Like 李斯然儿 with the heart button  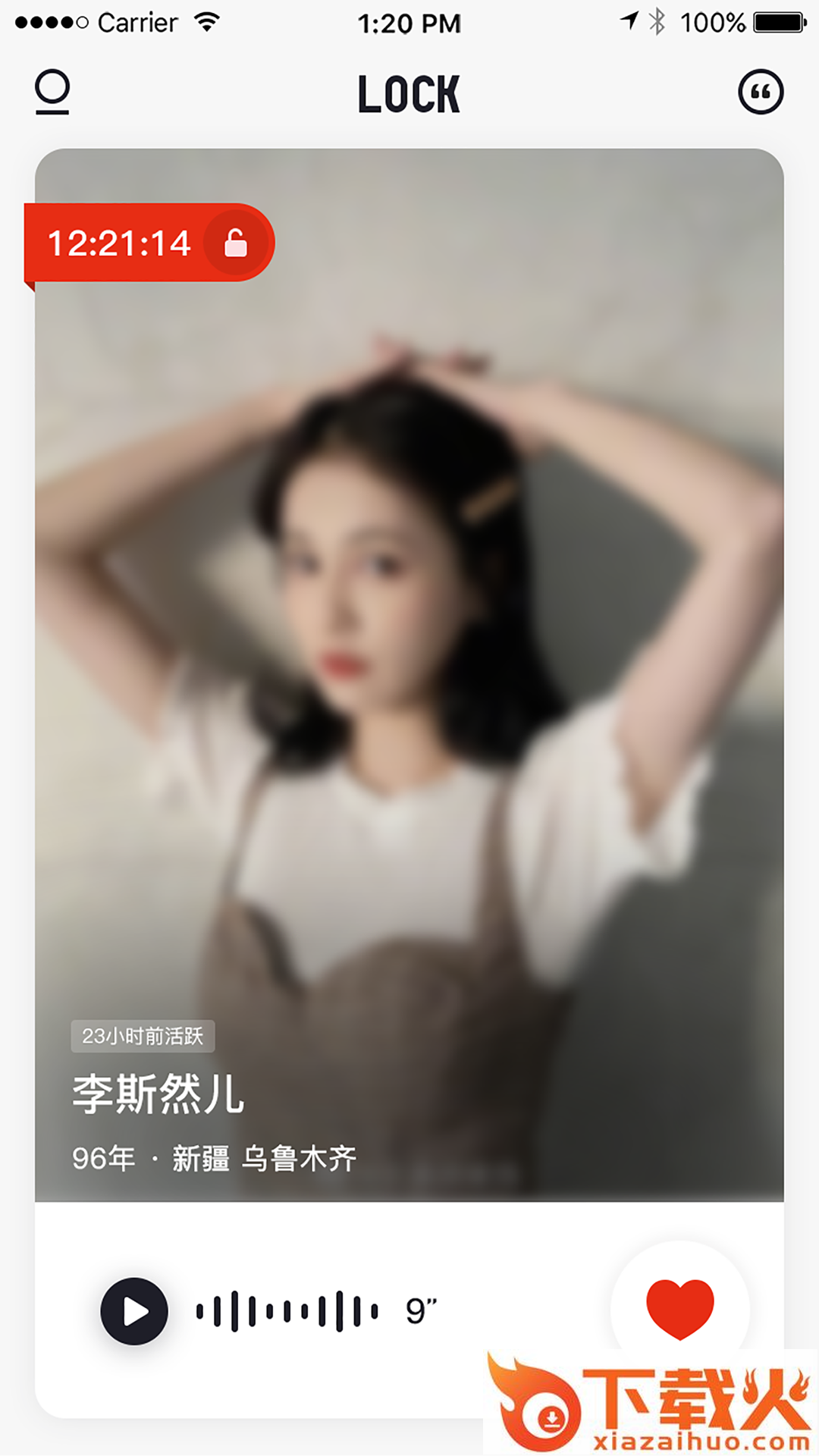[679, 1308]
